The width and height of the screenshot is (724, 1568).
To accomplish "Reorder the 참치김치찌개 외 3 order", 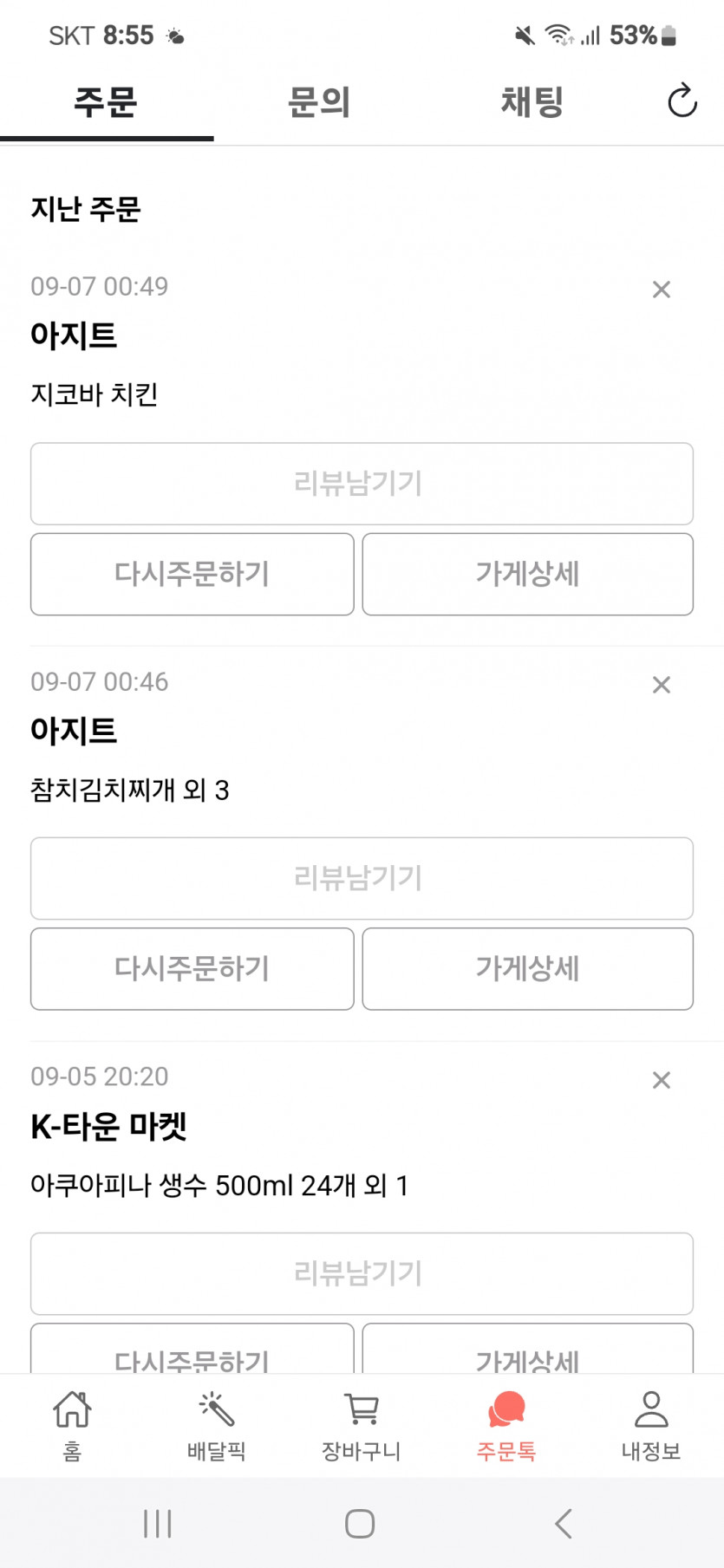I will click(x=192, y=968).
